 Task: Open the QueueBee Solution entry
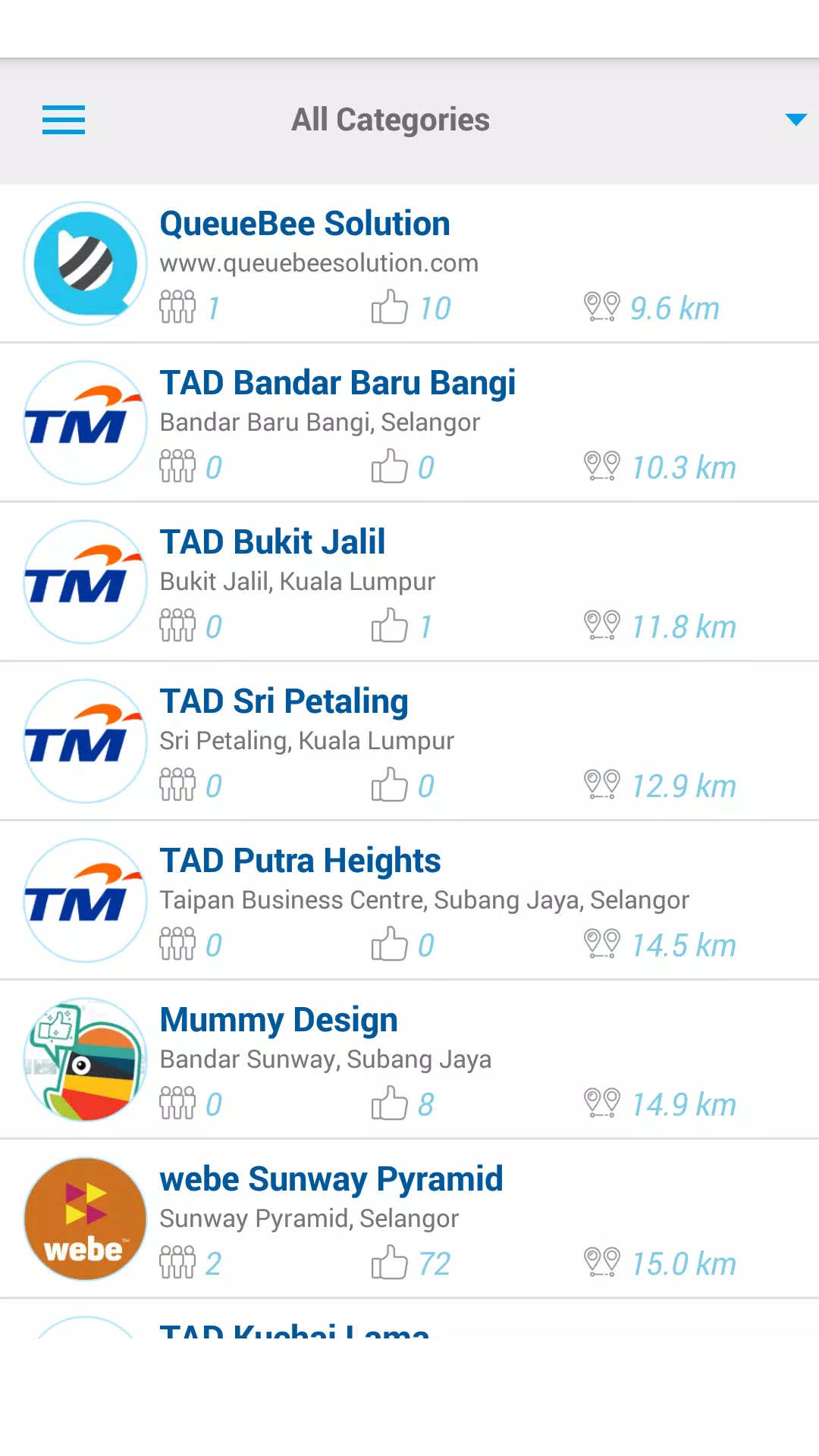[x=409, y=263]
